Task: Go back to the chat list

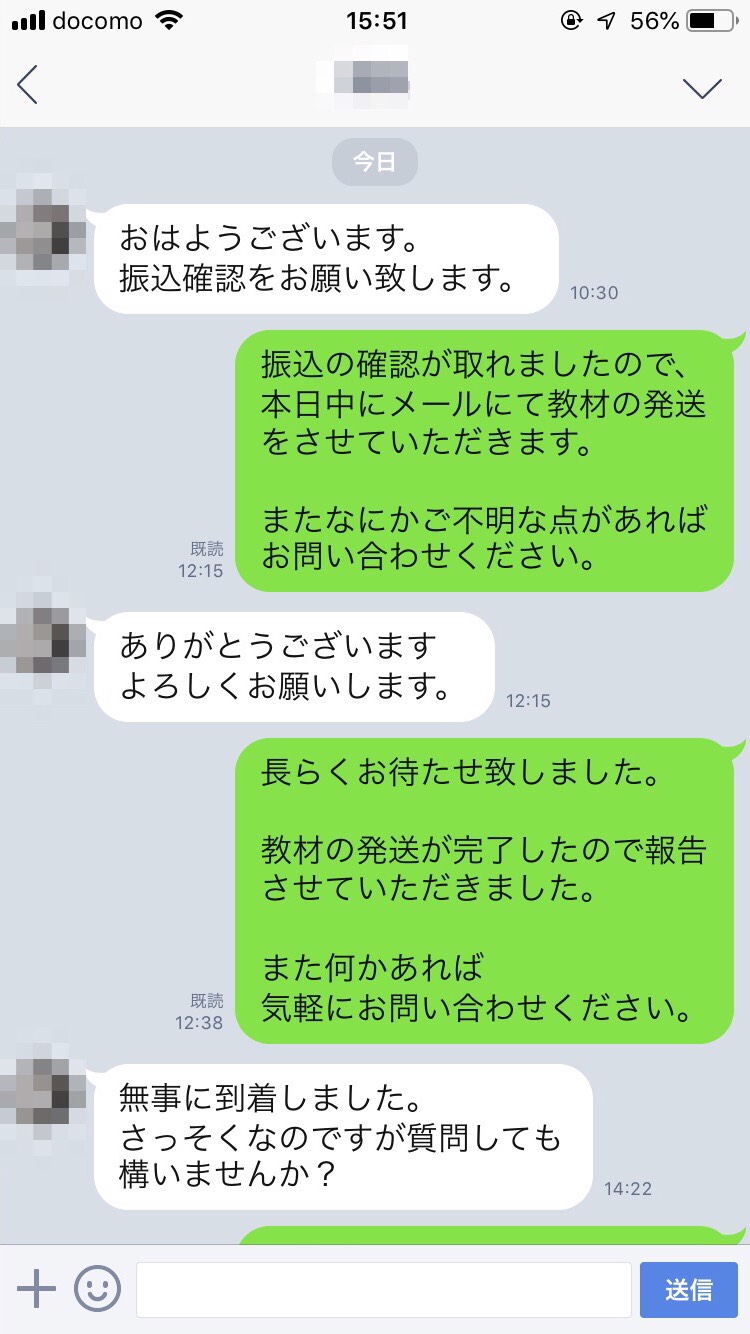Action: coord(28,86)
